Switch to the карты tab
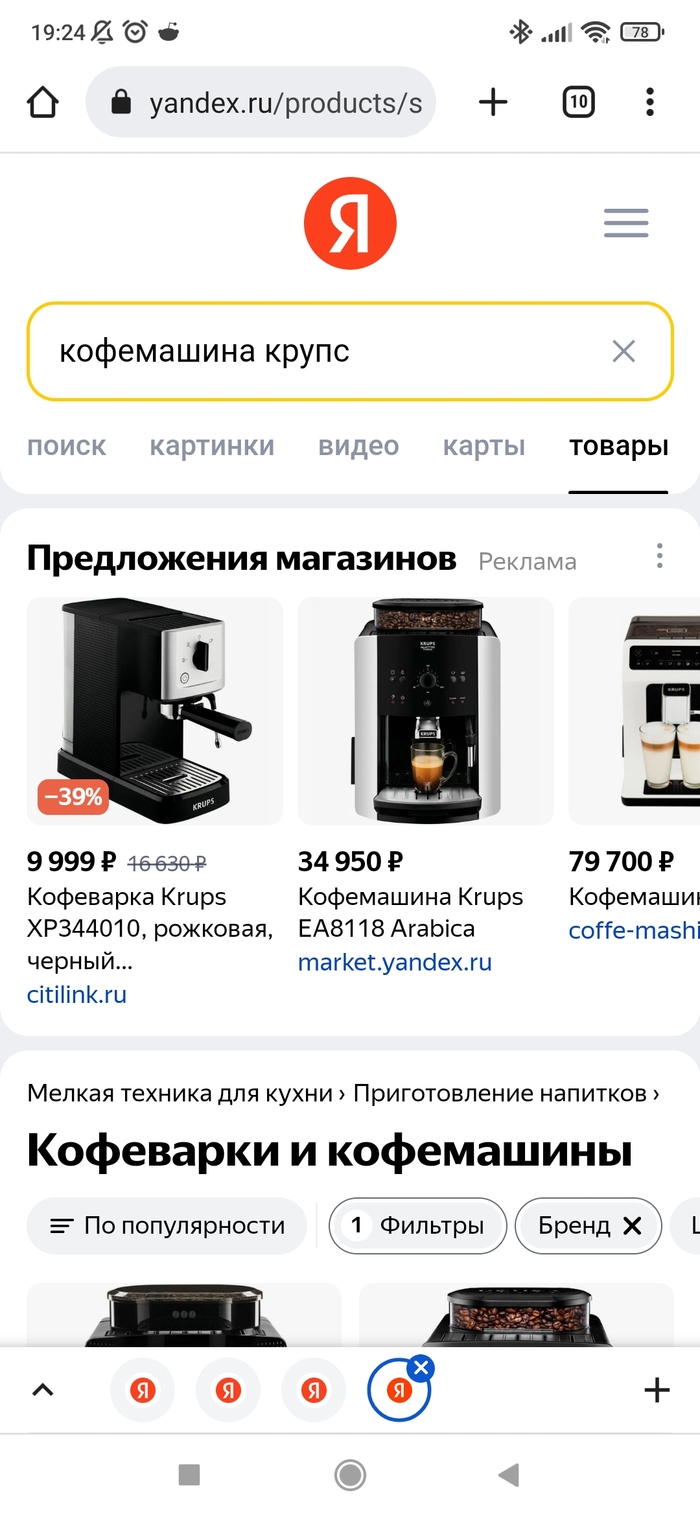This screenshot has height=1517, width=700. [x=484, y=446]
